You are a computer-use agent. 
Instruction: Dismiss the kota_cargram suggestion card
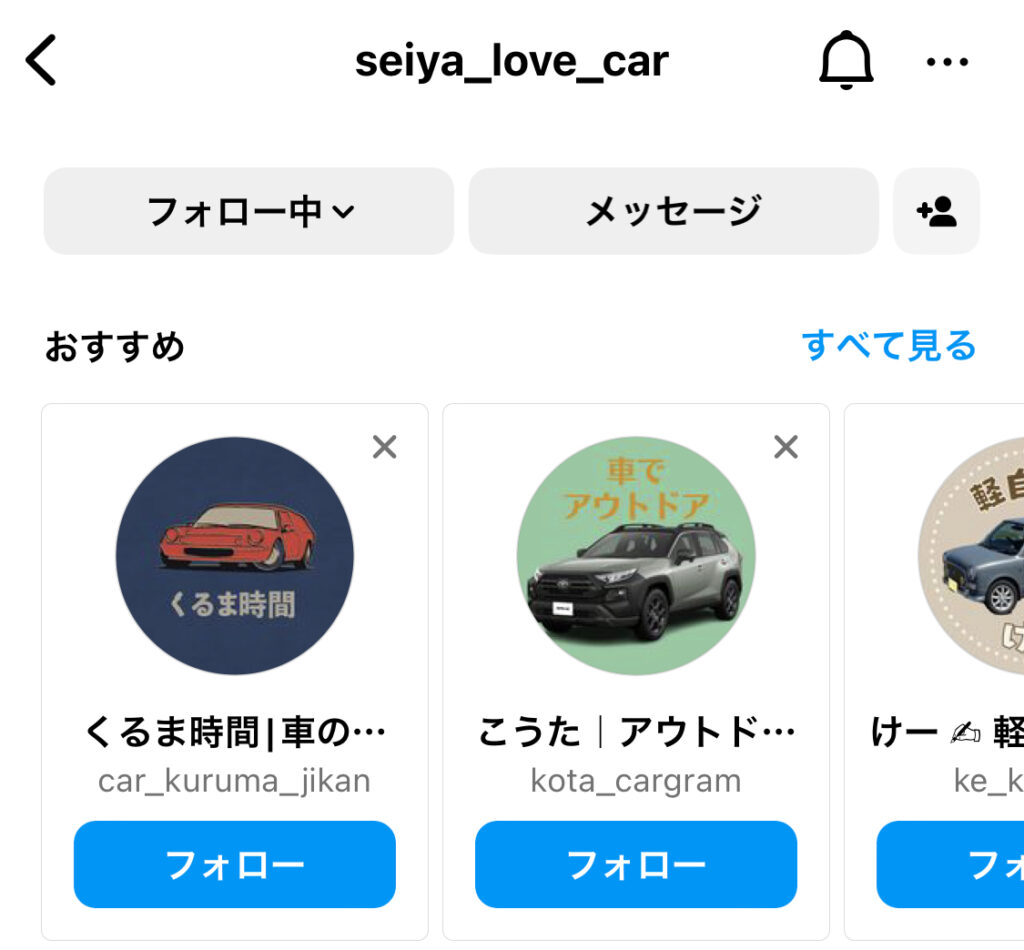(x=786, y=447)
